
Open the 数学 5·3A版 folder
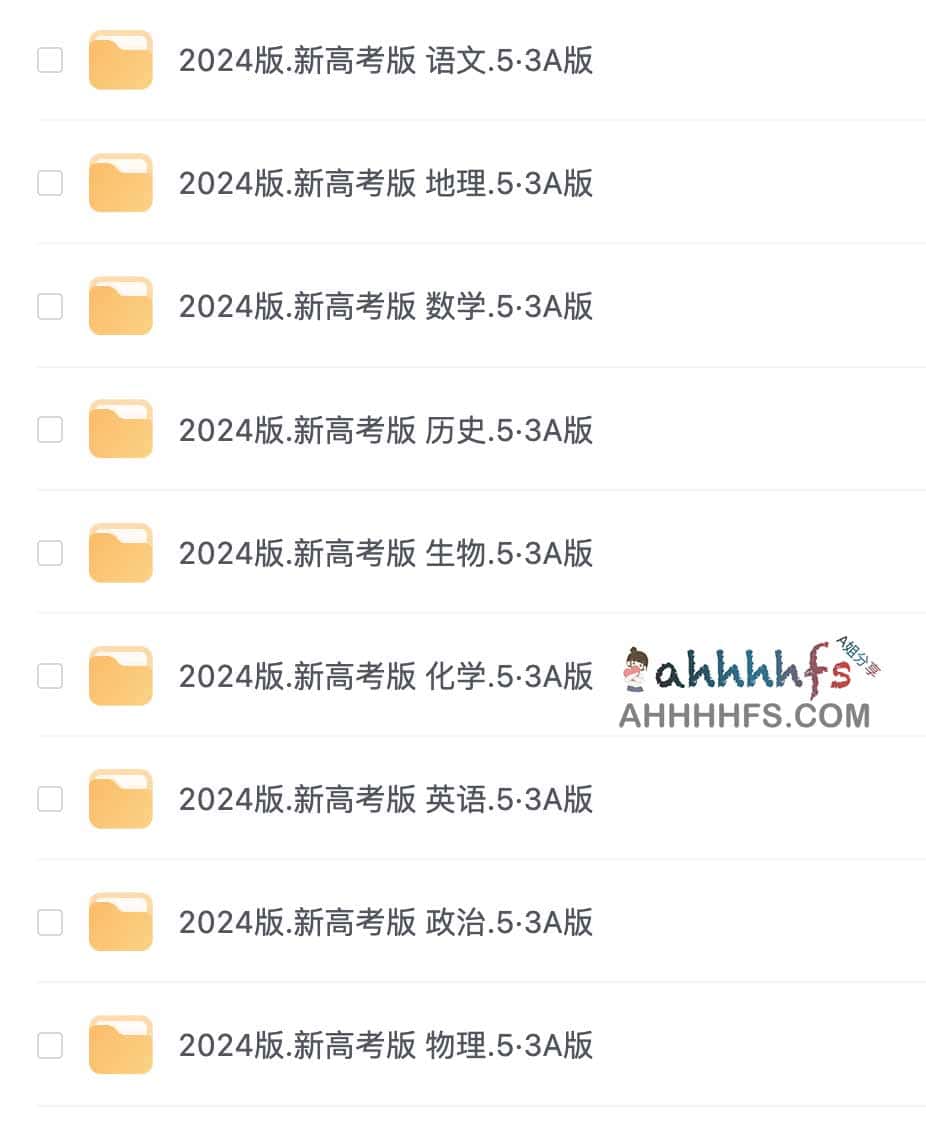385,307
